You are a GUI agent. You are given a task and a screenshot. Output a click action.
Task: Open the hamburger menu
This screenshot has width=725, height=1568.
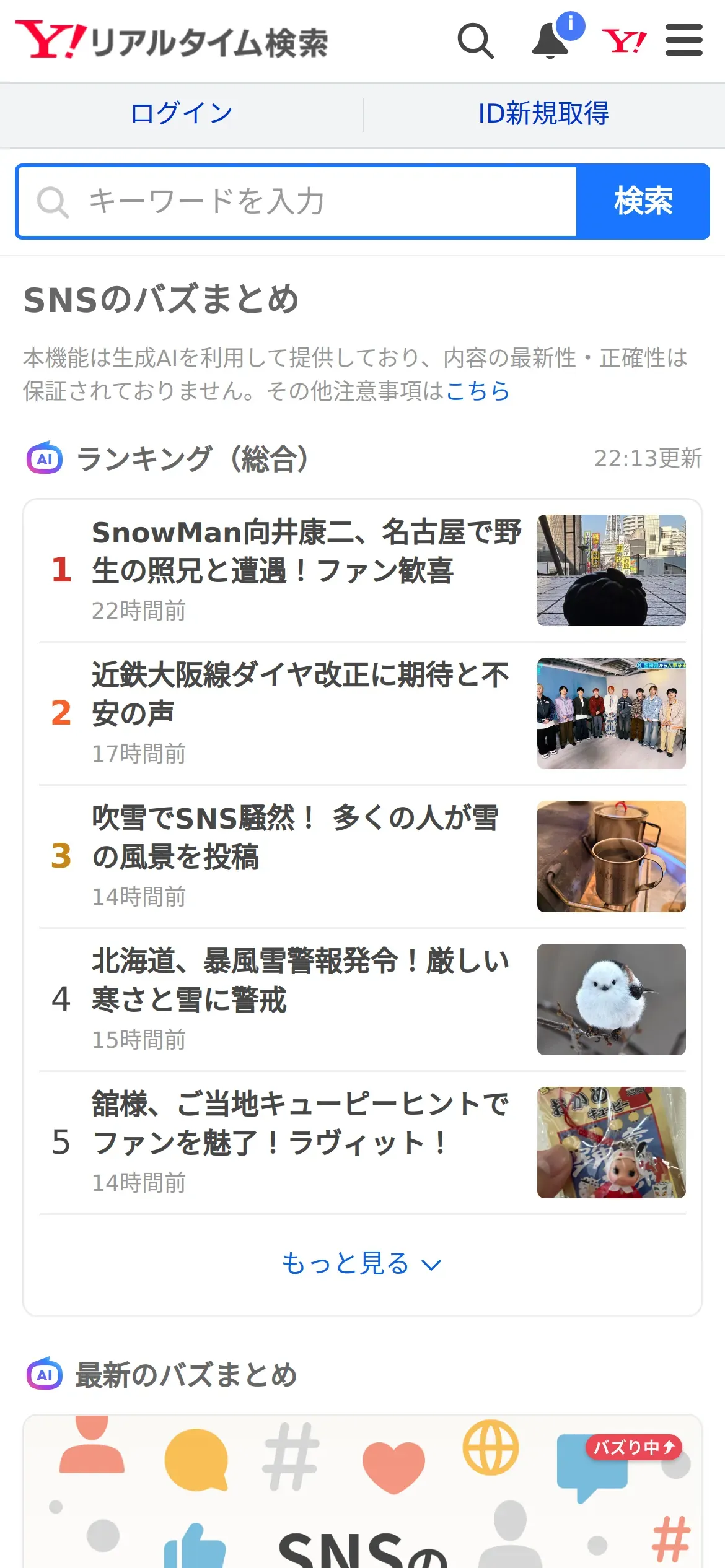click(683, 41)
